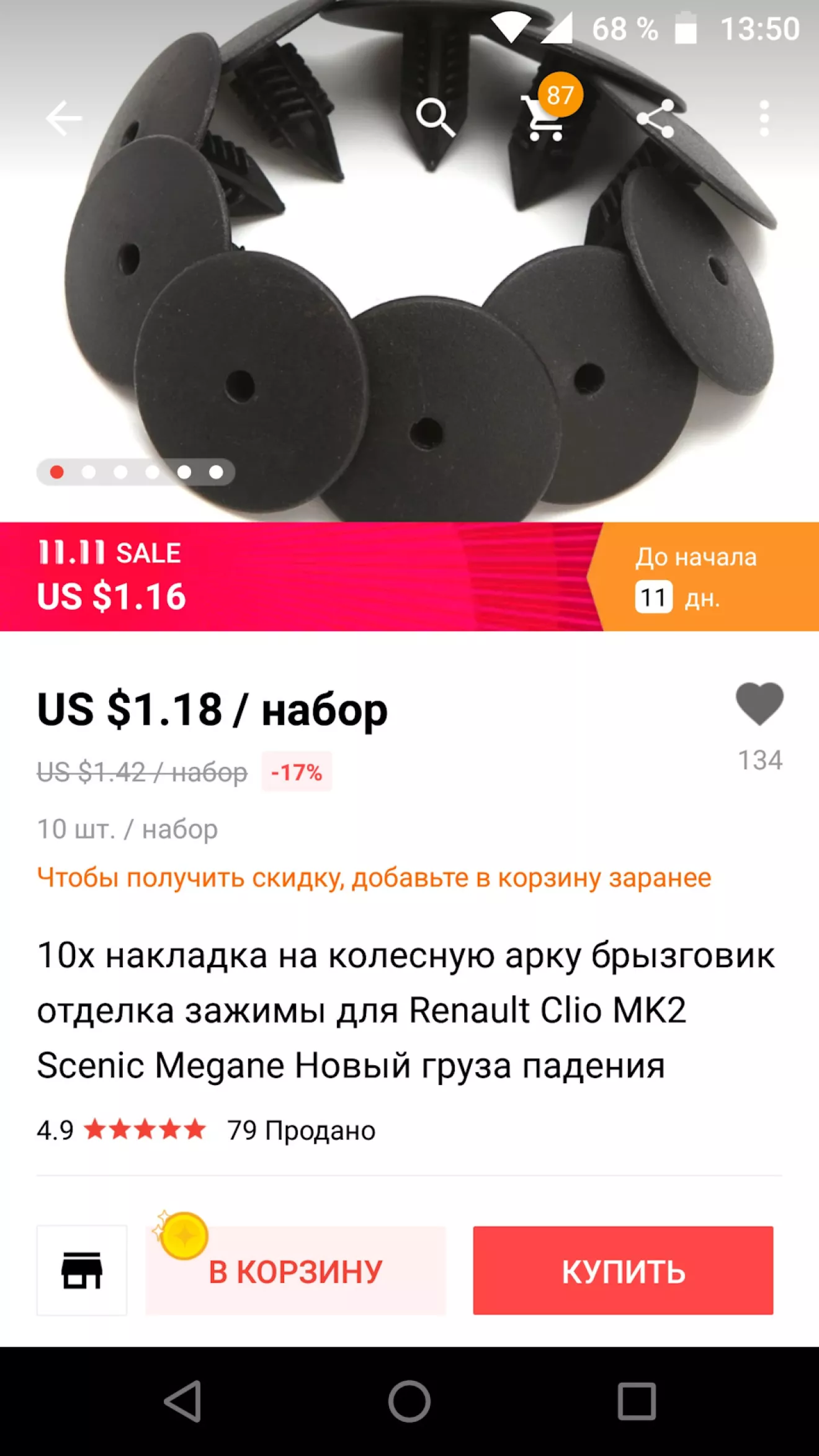Image resolution: width=819 pixels, height=1456 pixels.
Task: Open search with the magnifier icon
Action: click(x=434, y=117)
